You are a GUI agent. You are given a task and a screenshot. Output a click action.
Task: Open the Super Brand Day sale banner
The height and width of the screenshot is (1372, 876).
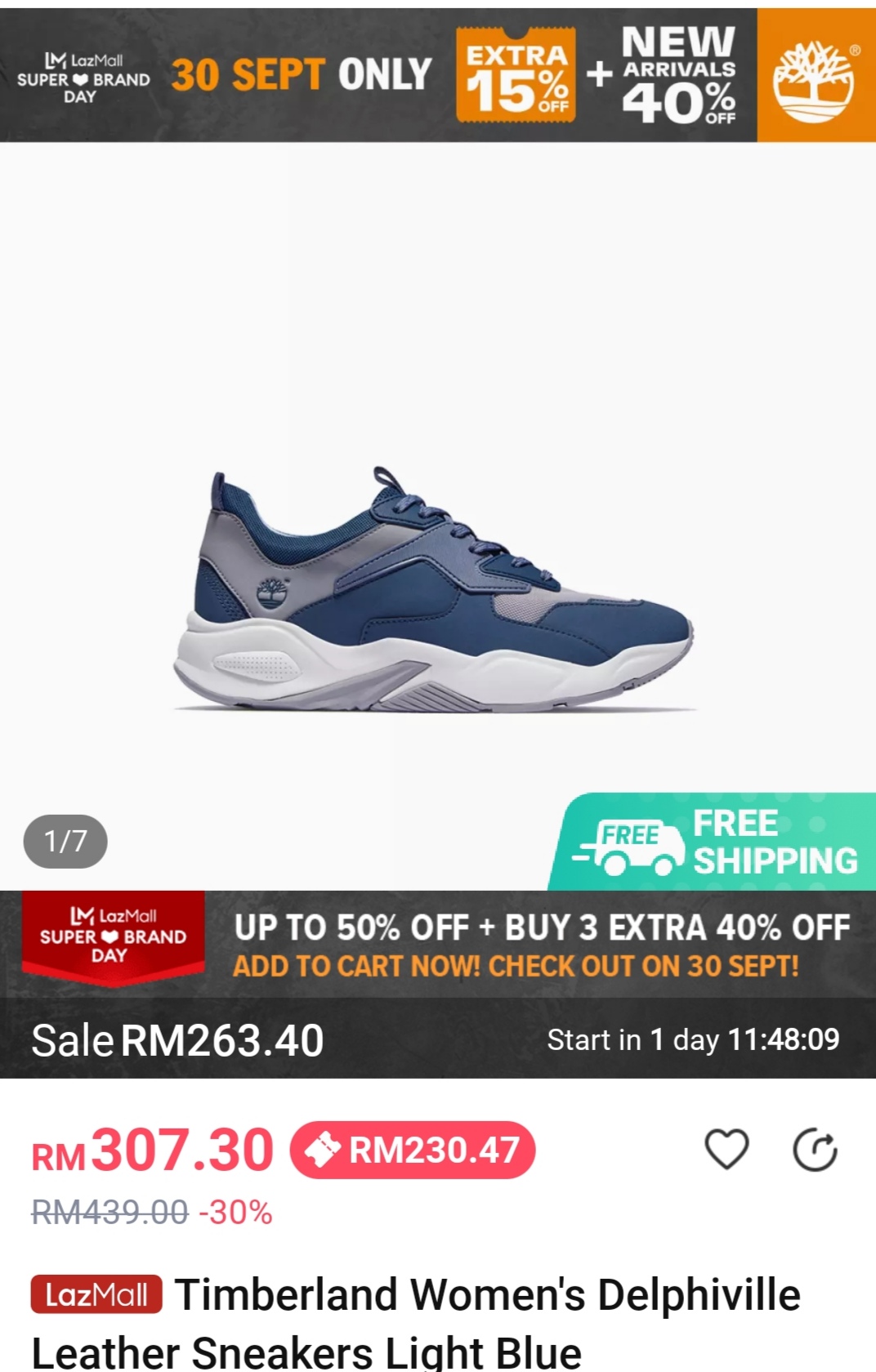tap(438, 944)
